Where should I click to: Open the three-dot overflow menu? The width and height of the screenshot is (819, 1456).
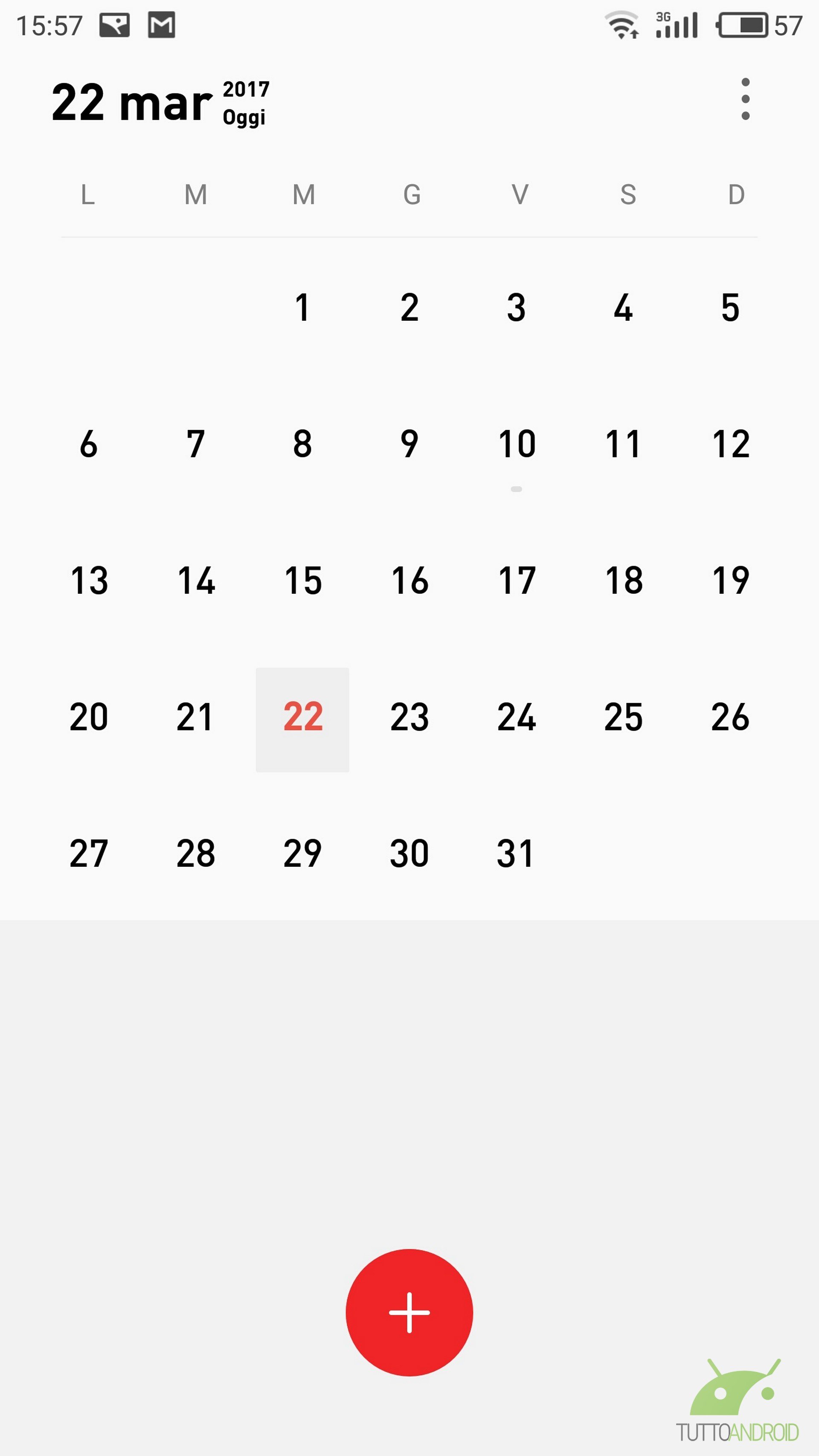pos(745,99)
